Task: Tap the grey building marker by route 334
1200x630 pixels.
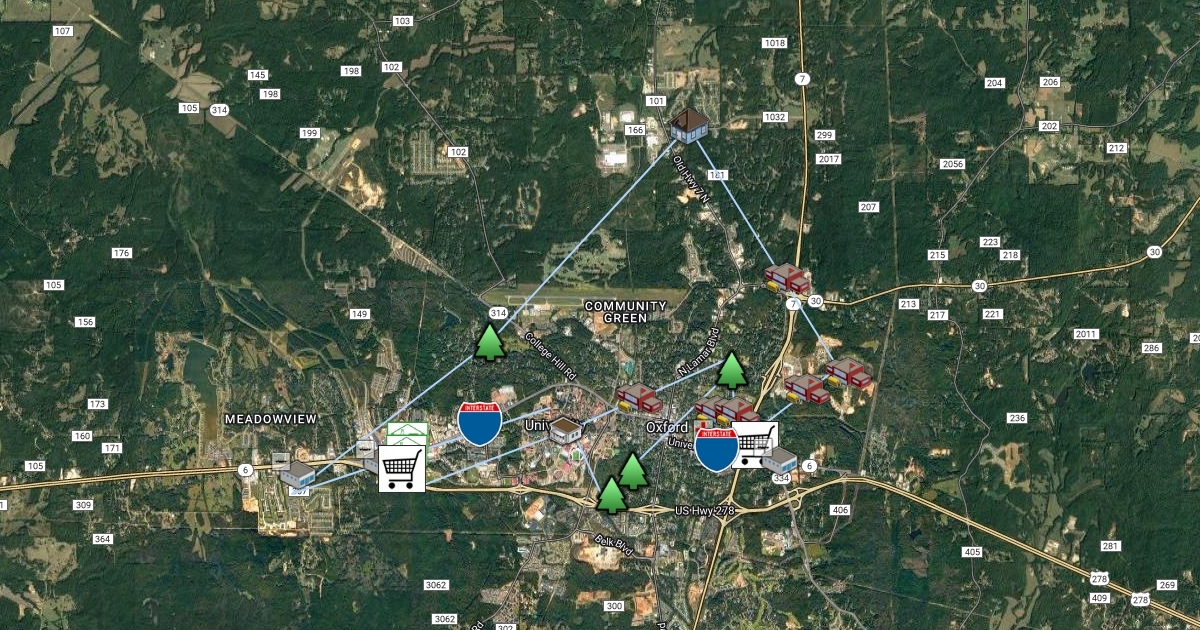Action: point(779,461)
